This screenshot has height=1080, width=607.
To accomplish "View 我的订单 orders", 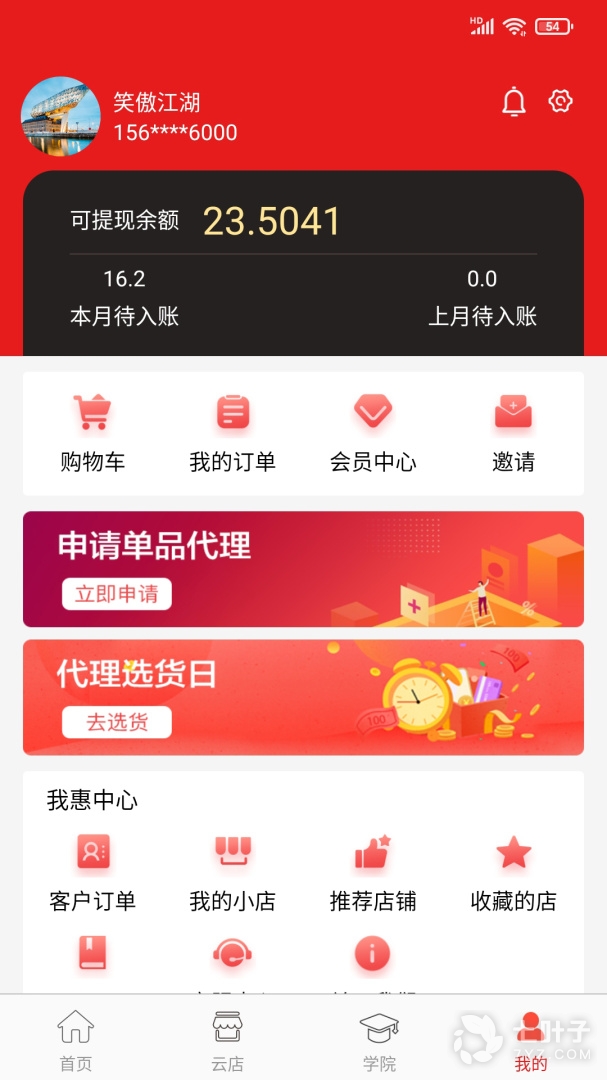I will pos(232,431).
